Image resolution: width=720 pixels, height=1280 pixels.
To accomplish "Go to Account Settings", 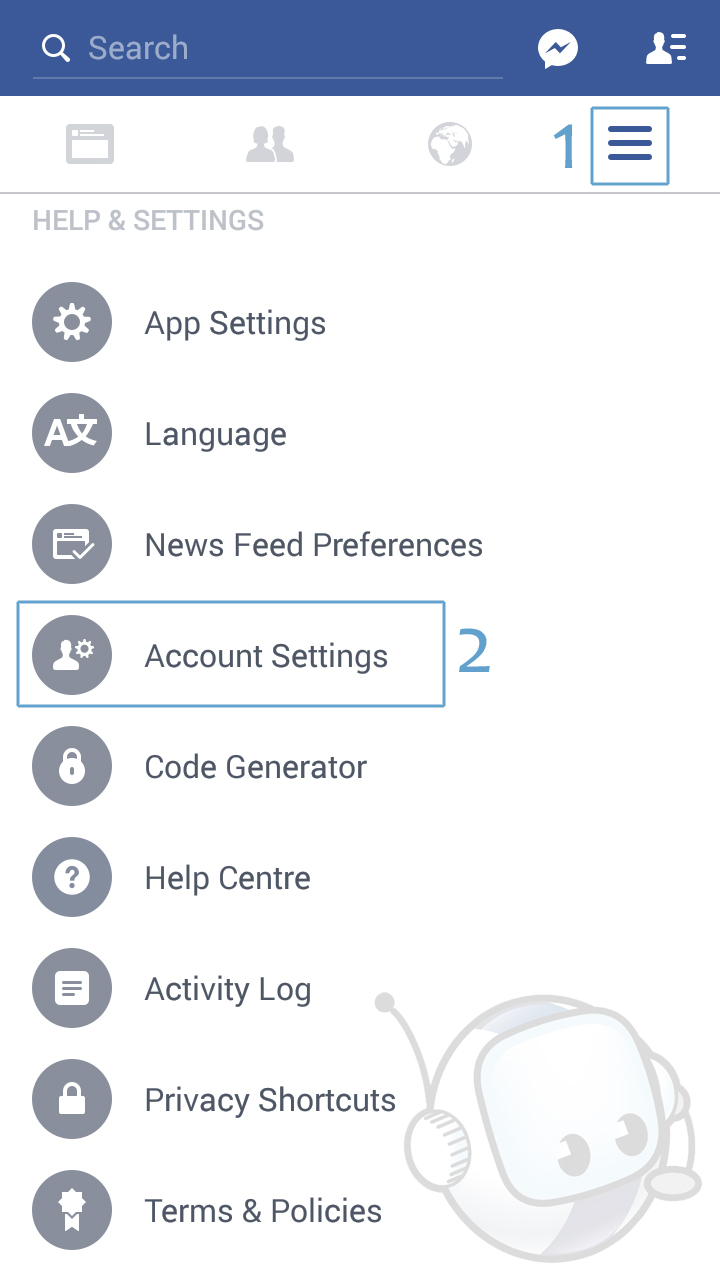I will tap(266, 656).
